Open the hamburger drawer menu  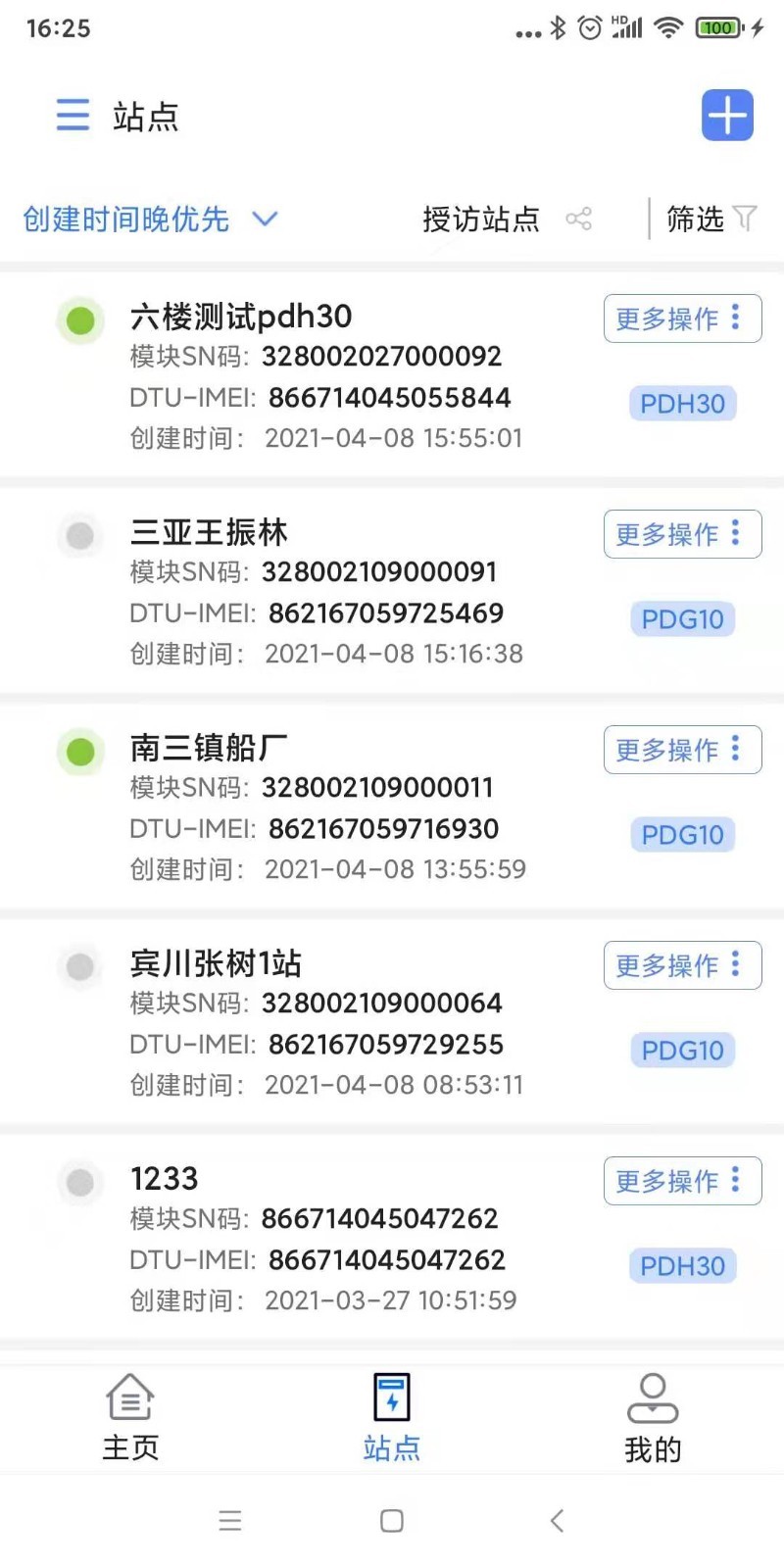pos(73,116)
